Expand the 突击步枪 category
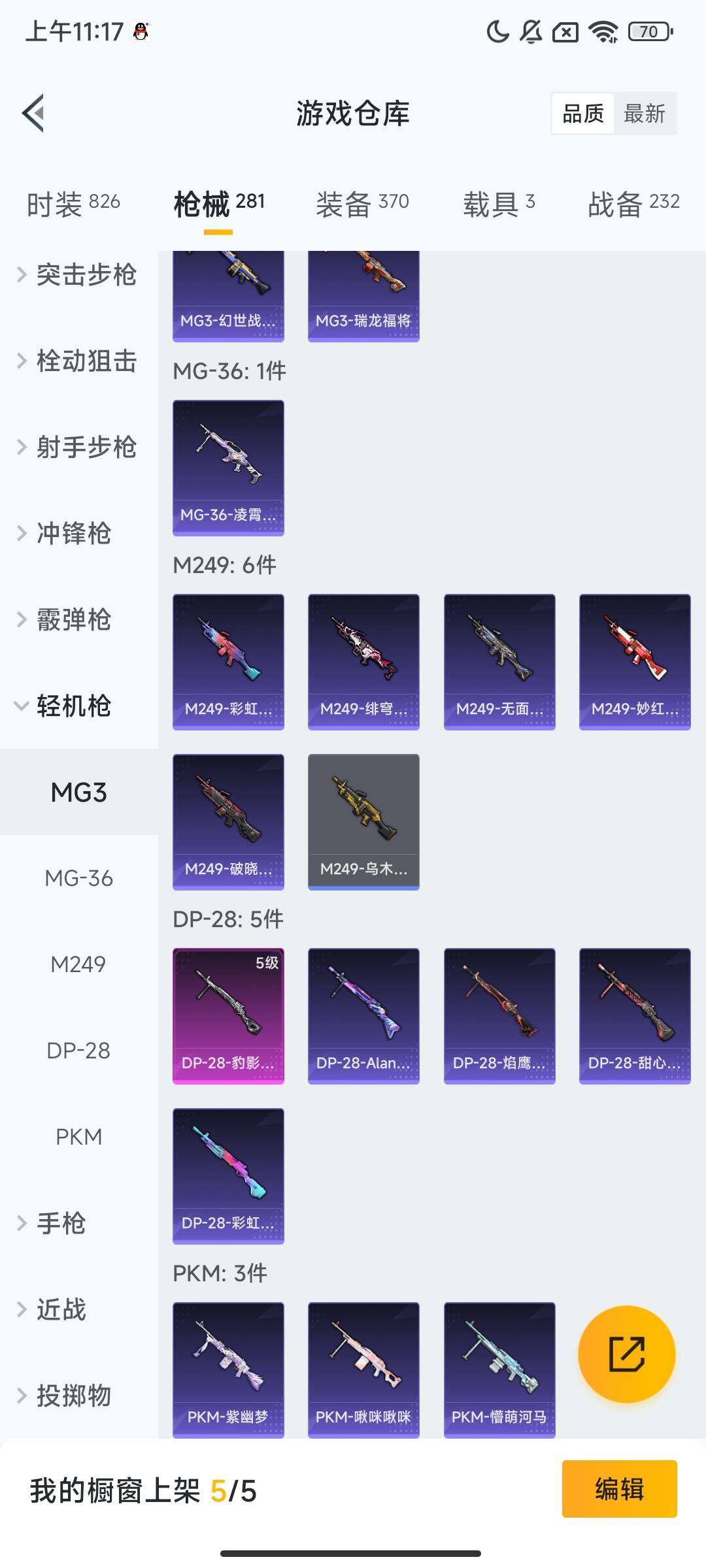Viewport: 706px width, 1568px height. tap(78, 275)
